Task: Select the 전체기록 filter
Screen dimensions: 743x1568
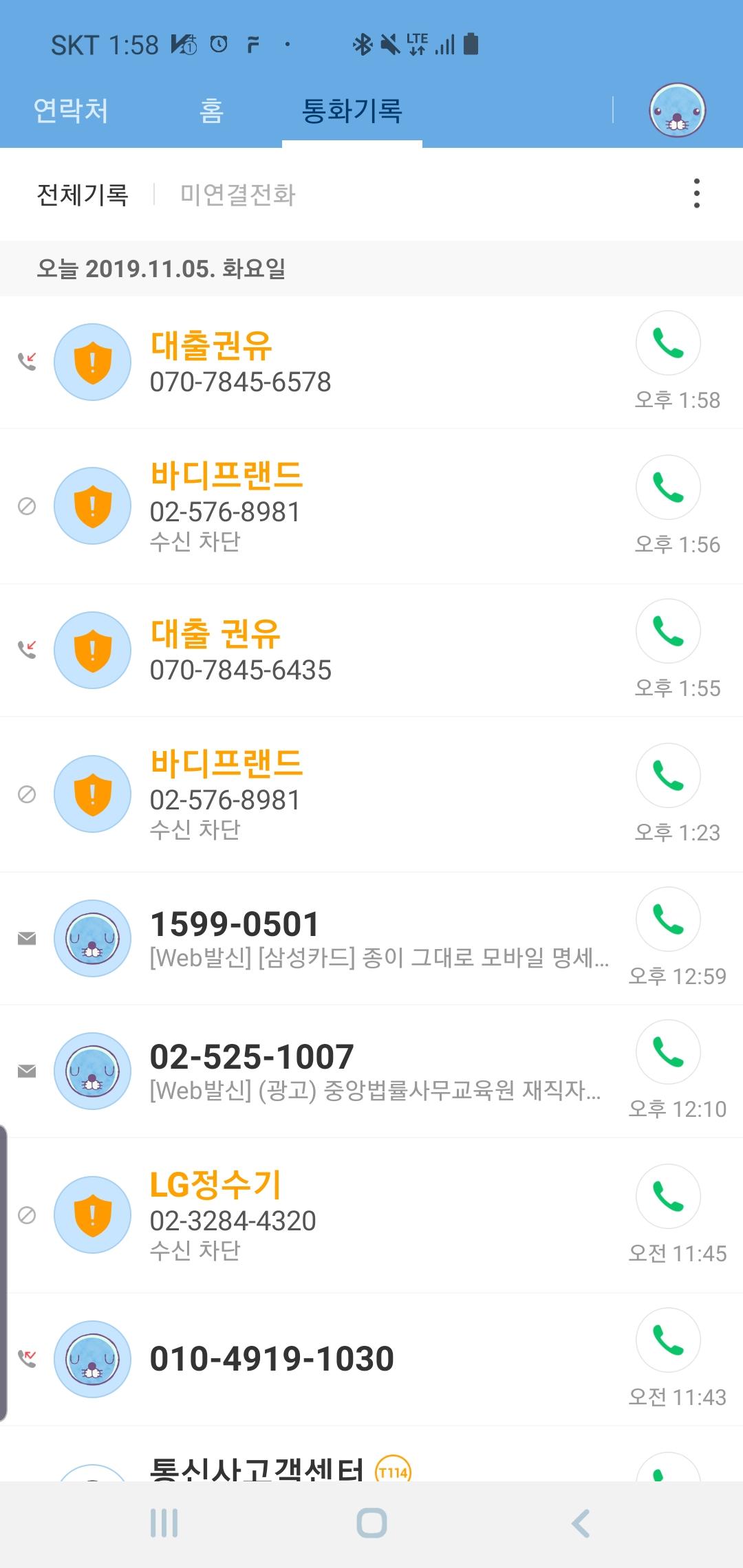Action: pyautogui.click(x=83, y=195)
